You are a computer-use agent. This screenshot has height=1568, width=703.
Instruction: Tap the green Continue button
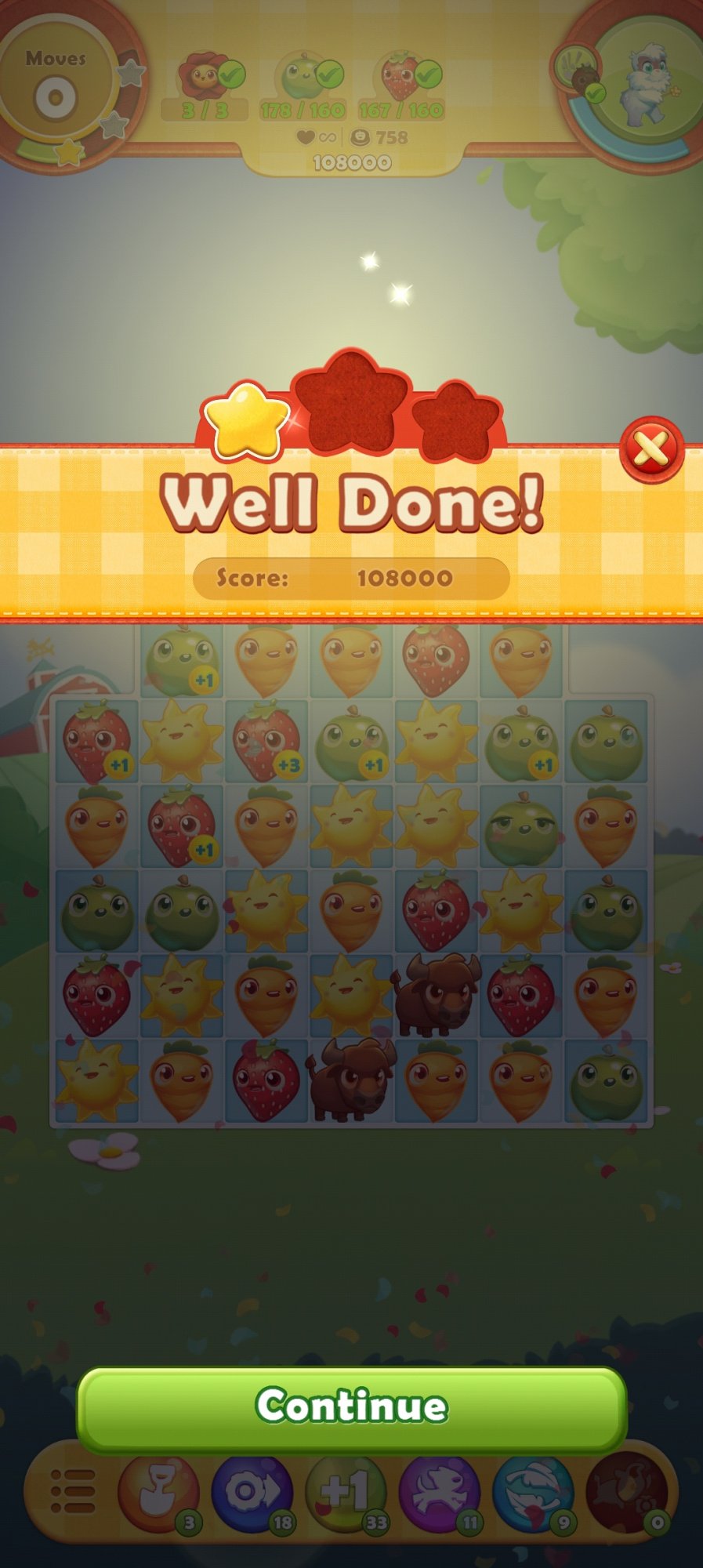[x=351, y=1405]
